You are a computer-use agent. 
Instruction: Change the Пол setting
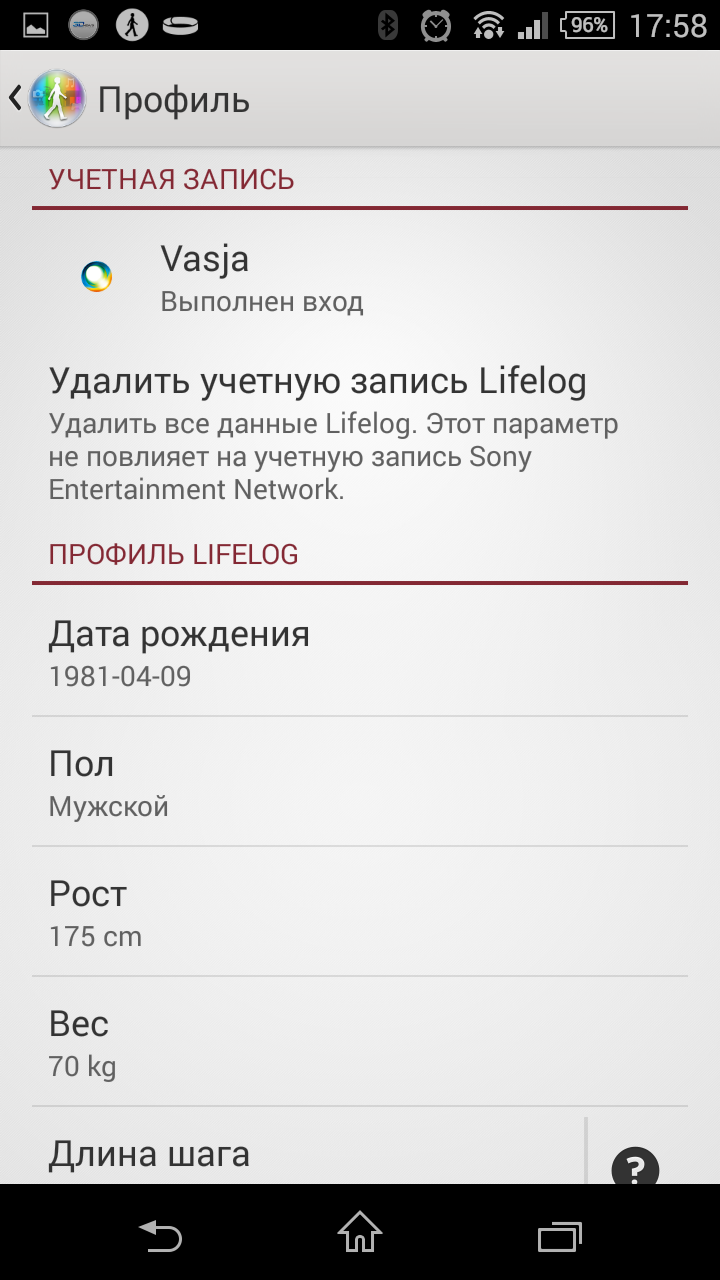click(x=360, y=782)
